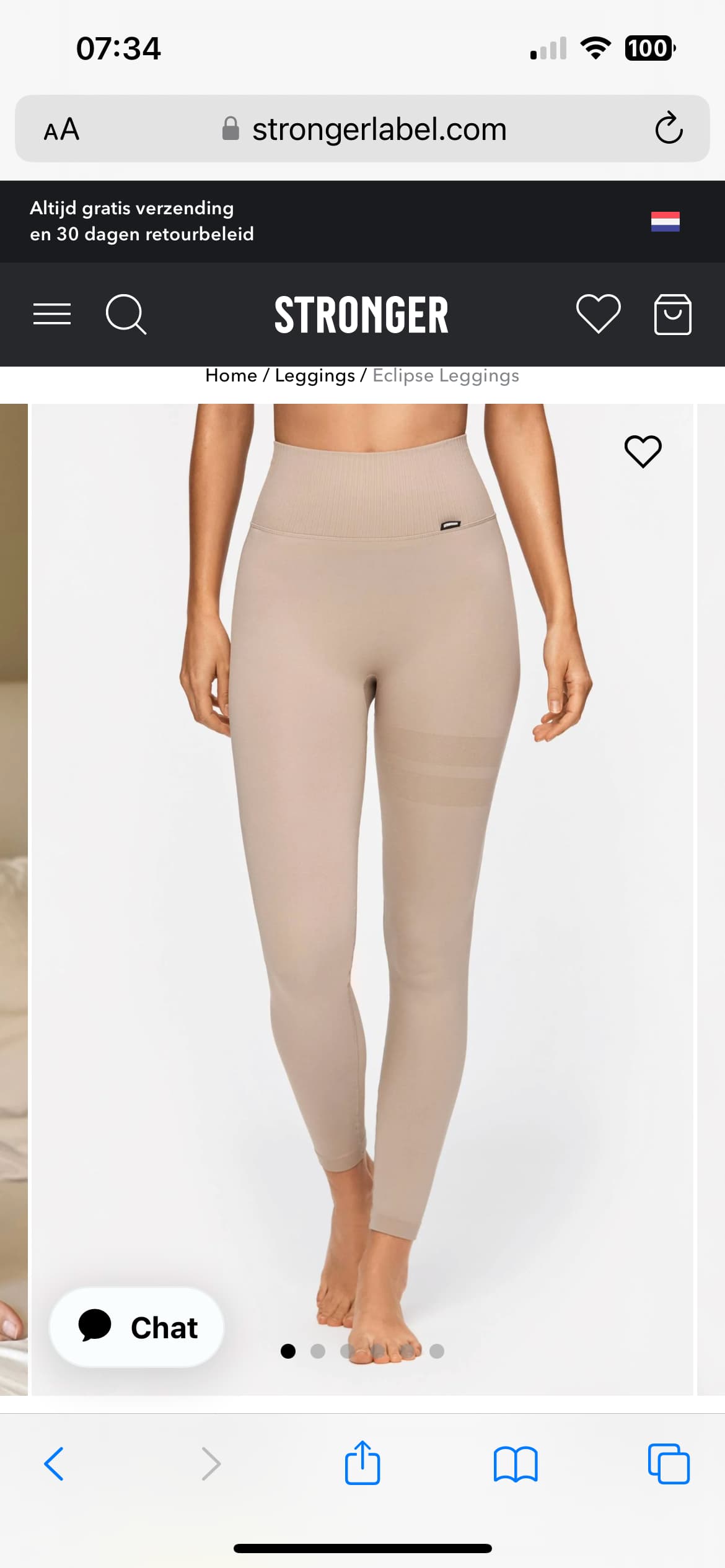Start a Chat conversation
Image resolution: width=725 pixels, height=1568 pixels.
(137, 1327)
